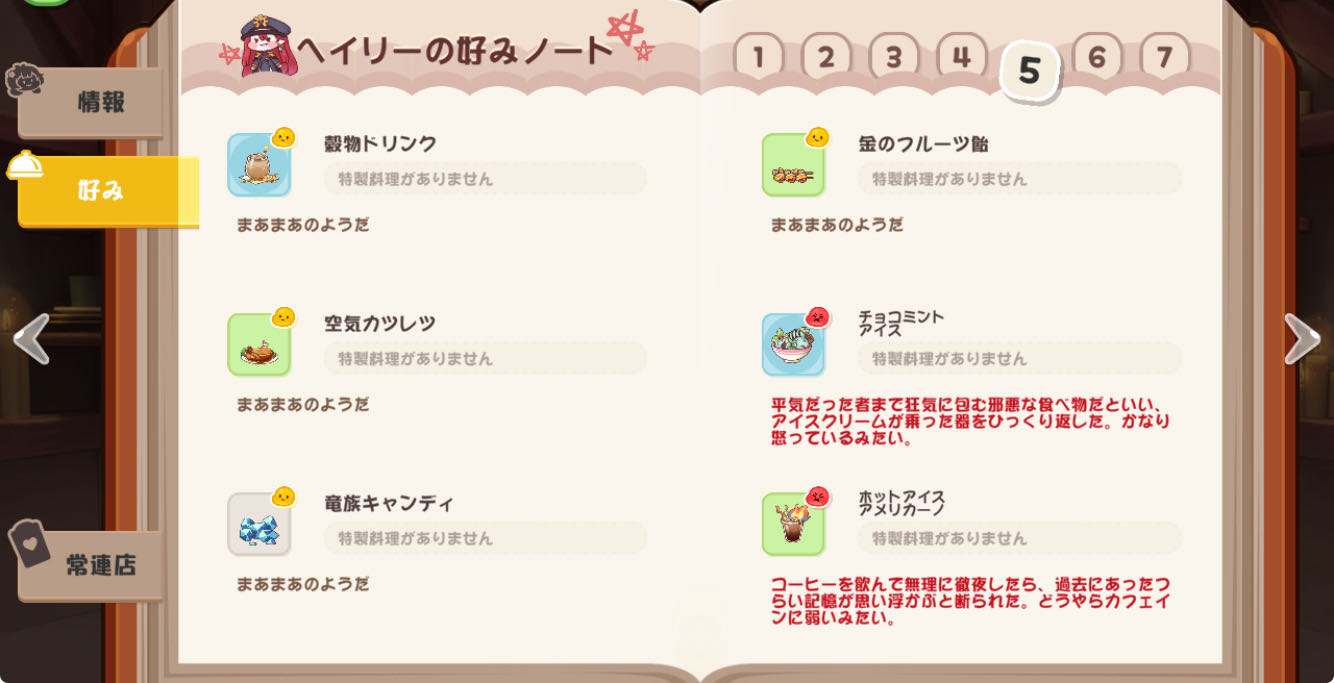The height and width of the screenshot is (683, 1334).
Task: Switch to page 4
Action: (961, 58)
